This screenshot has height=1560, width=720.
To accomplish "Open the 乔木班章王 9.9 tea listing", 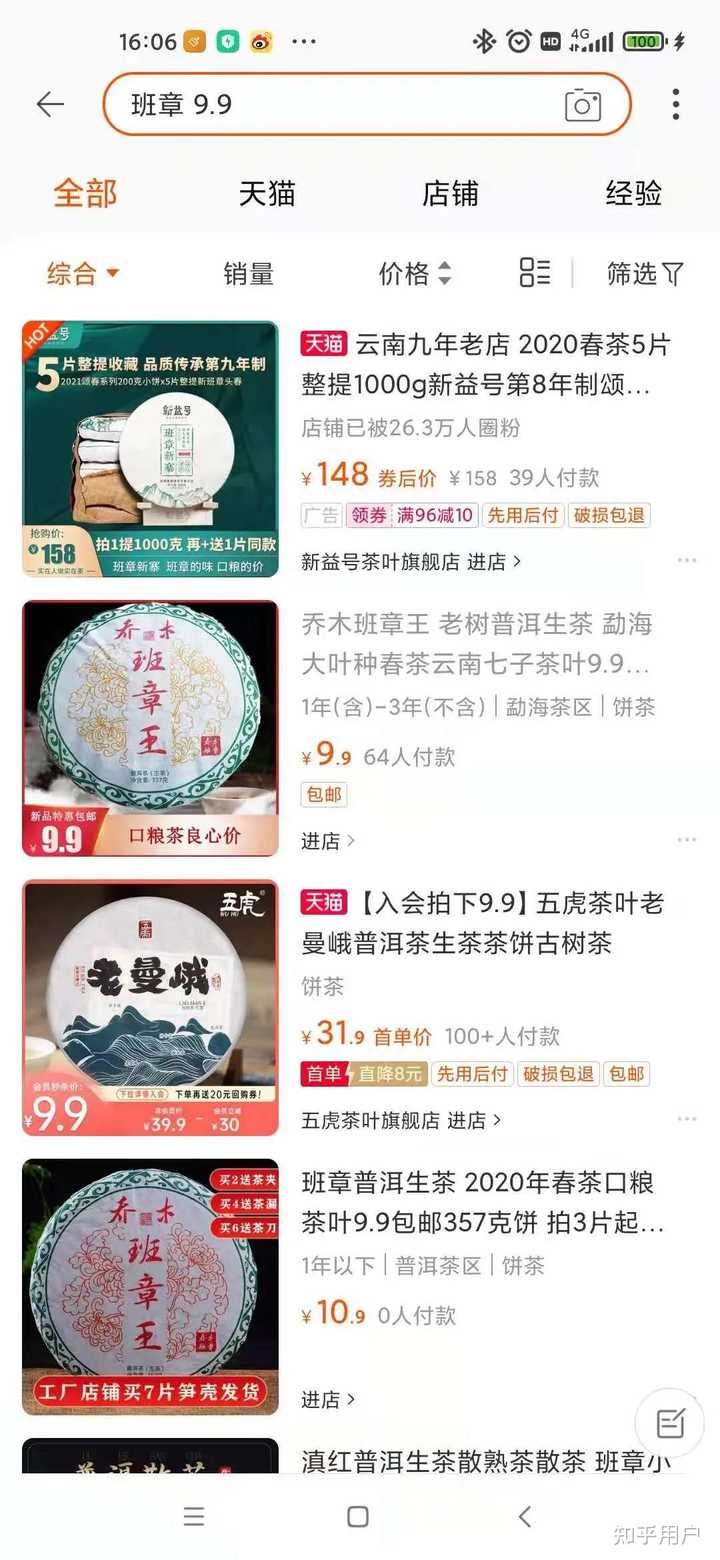I will point(477,644).
